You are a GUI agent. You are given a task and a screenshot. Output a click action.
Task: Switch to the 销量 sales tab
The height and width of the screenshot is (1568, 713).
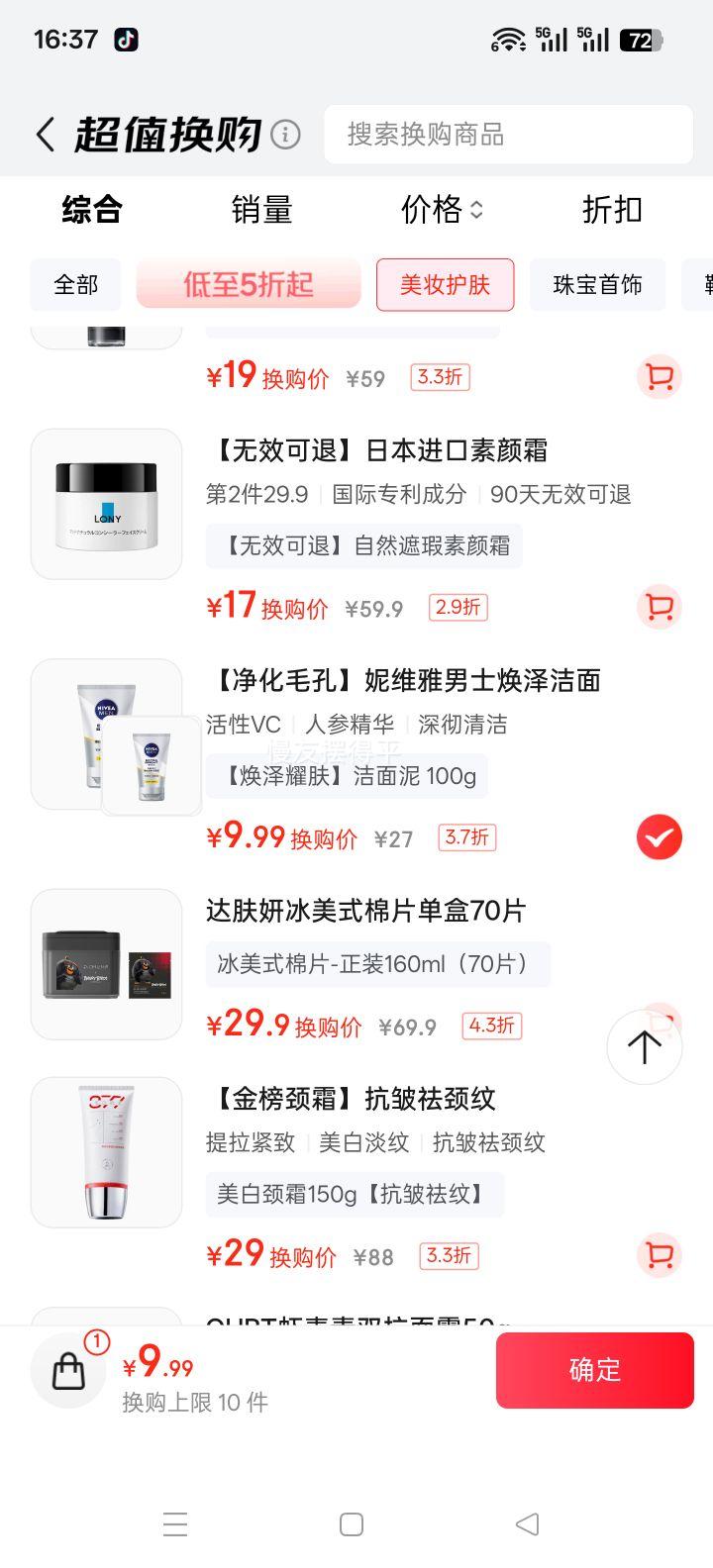coord(262,210)
